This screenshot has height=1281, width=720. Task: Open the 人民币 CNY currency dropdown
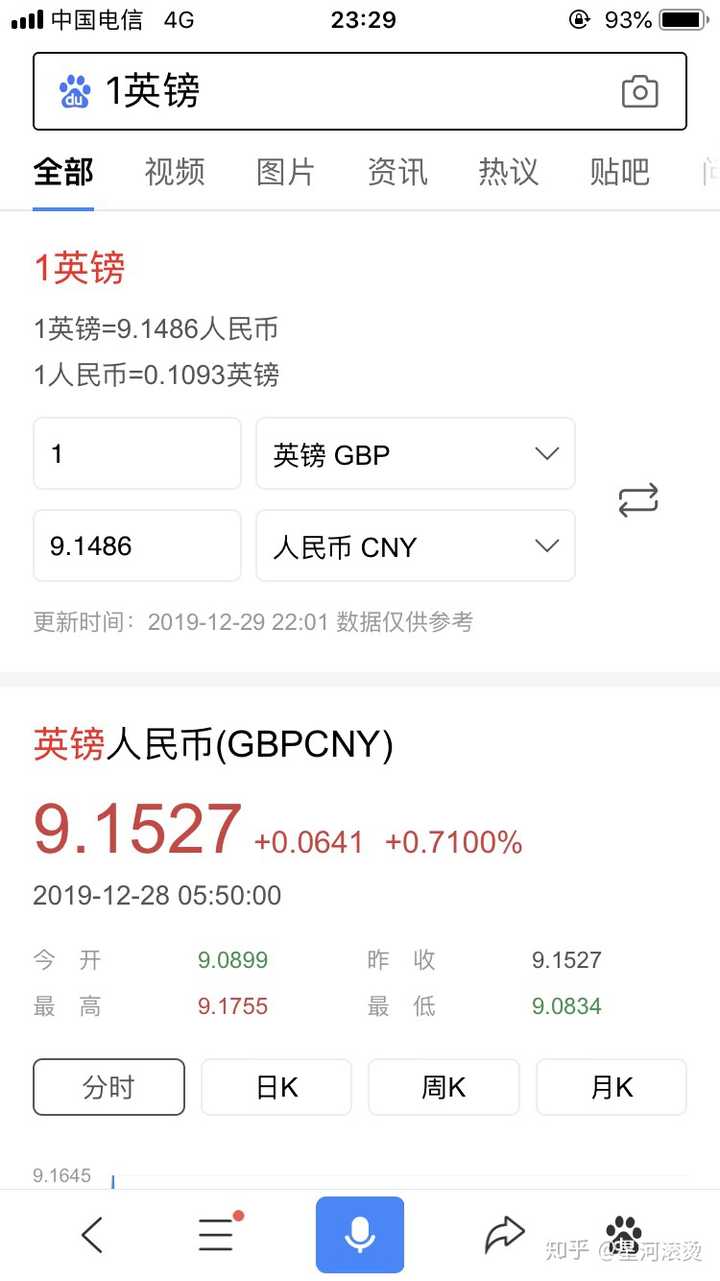[415, 546]
